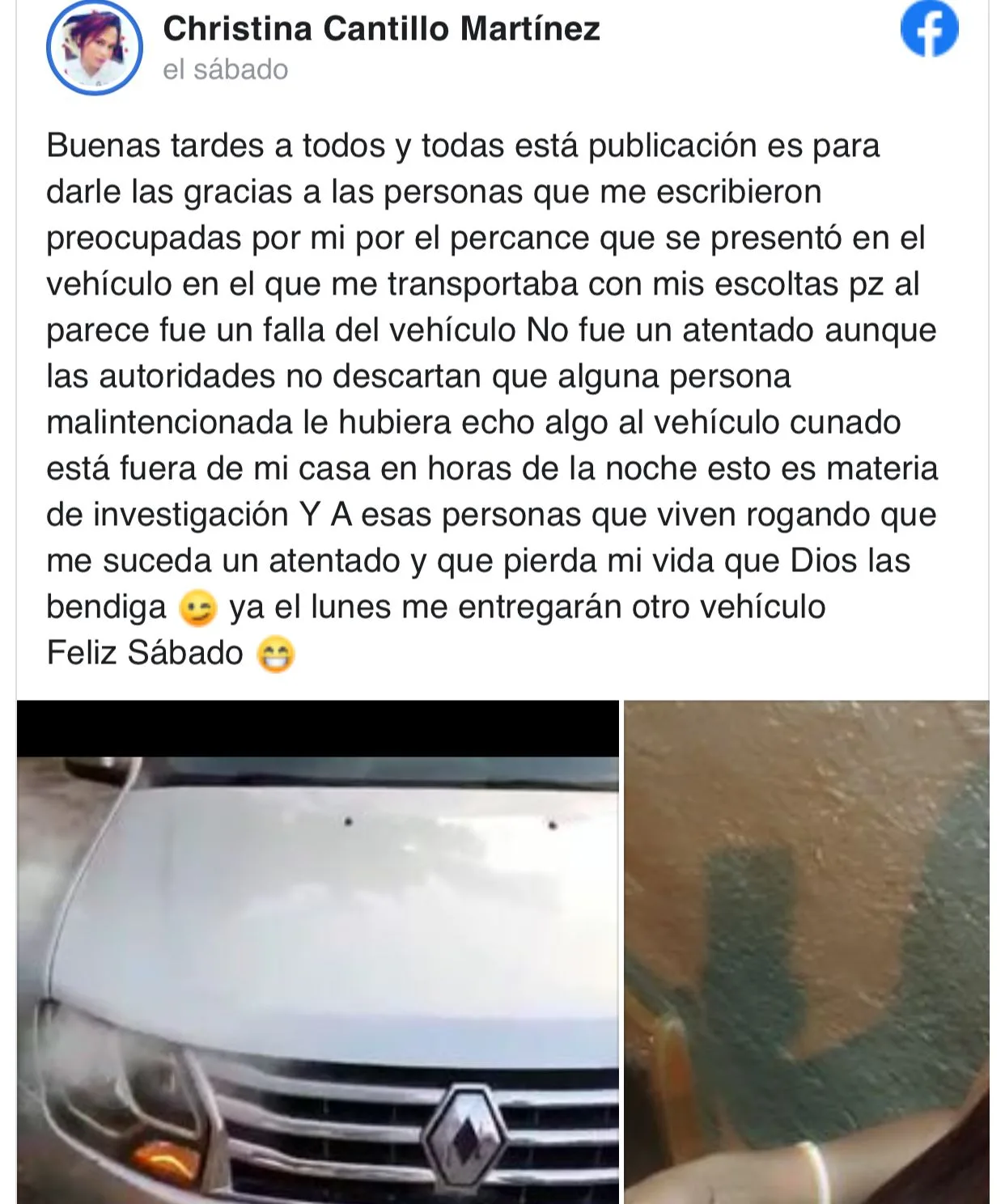
Task: Tap the Facebook logo icon
Action: point(930,28)
